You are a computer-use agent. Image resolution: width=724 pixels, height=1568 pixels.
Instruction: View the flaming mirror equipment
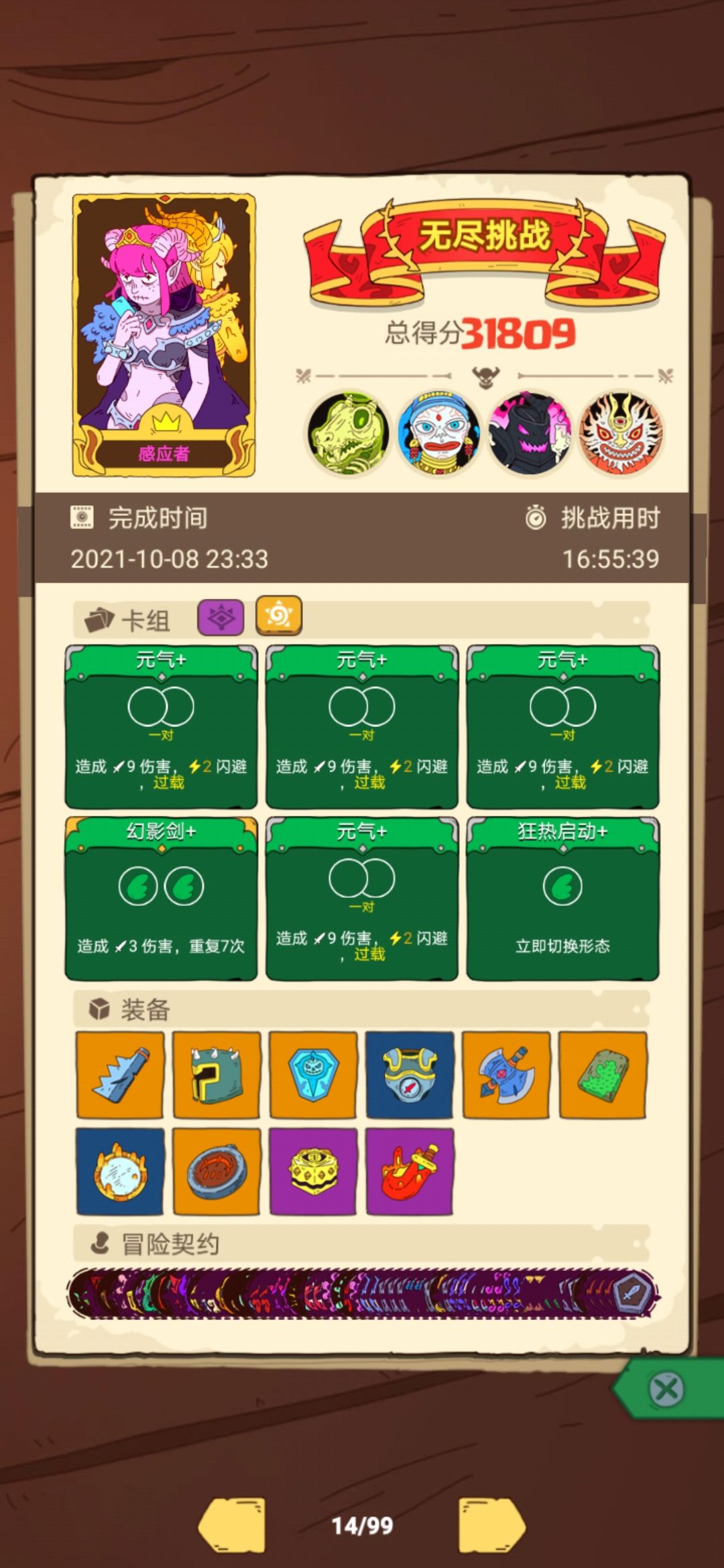(120, 1171)
